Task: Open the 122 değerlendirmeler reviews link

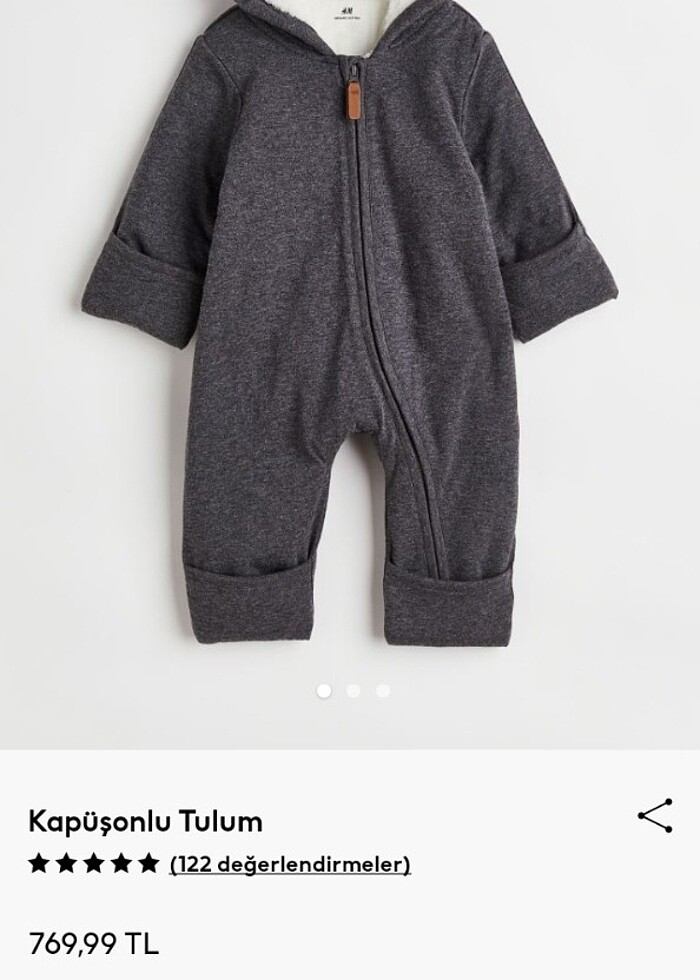Action: point(290,864)
